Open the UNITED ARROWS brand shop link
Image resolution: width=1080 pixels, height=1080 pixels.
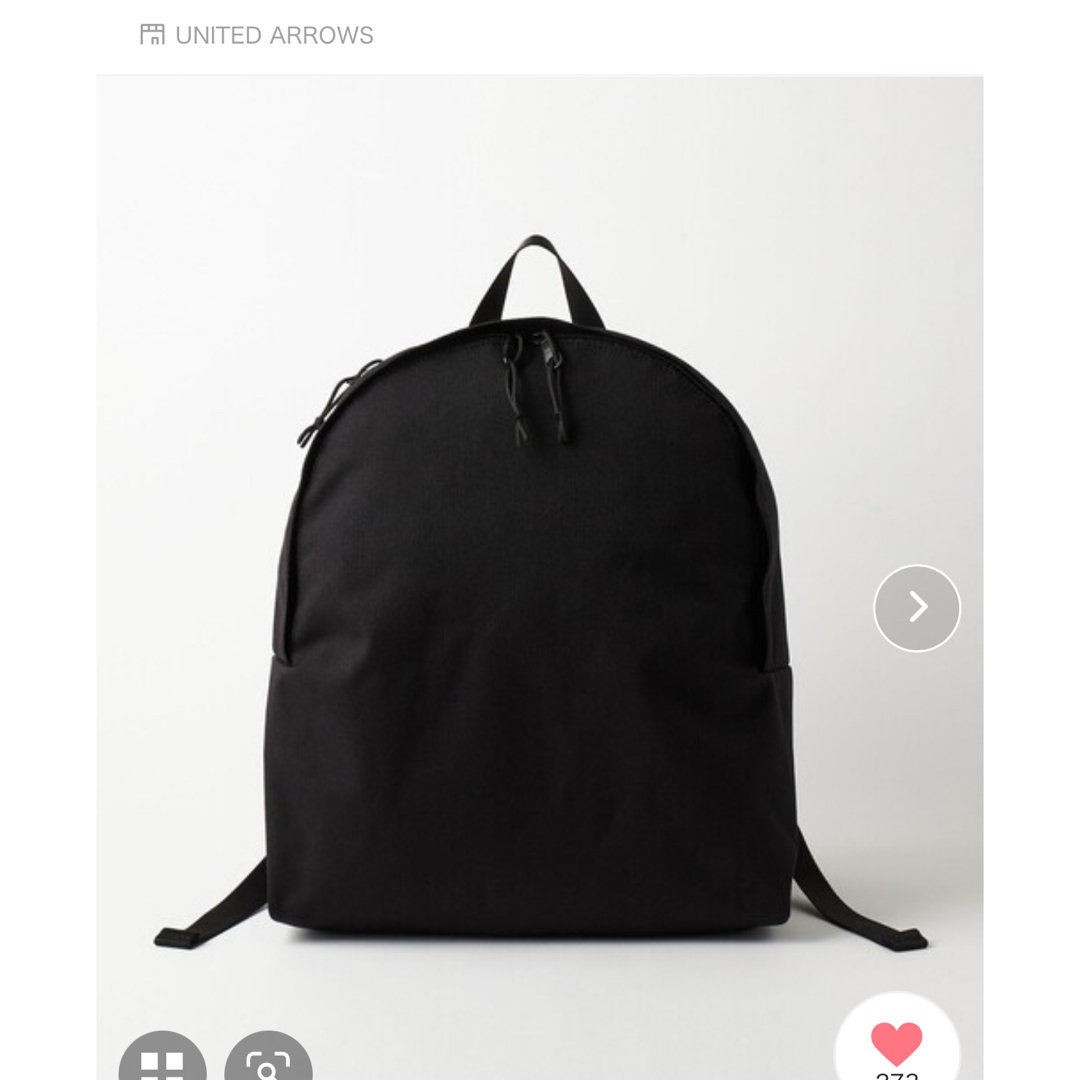257,35
